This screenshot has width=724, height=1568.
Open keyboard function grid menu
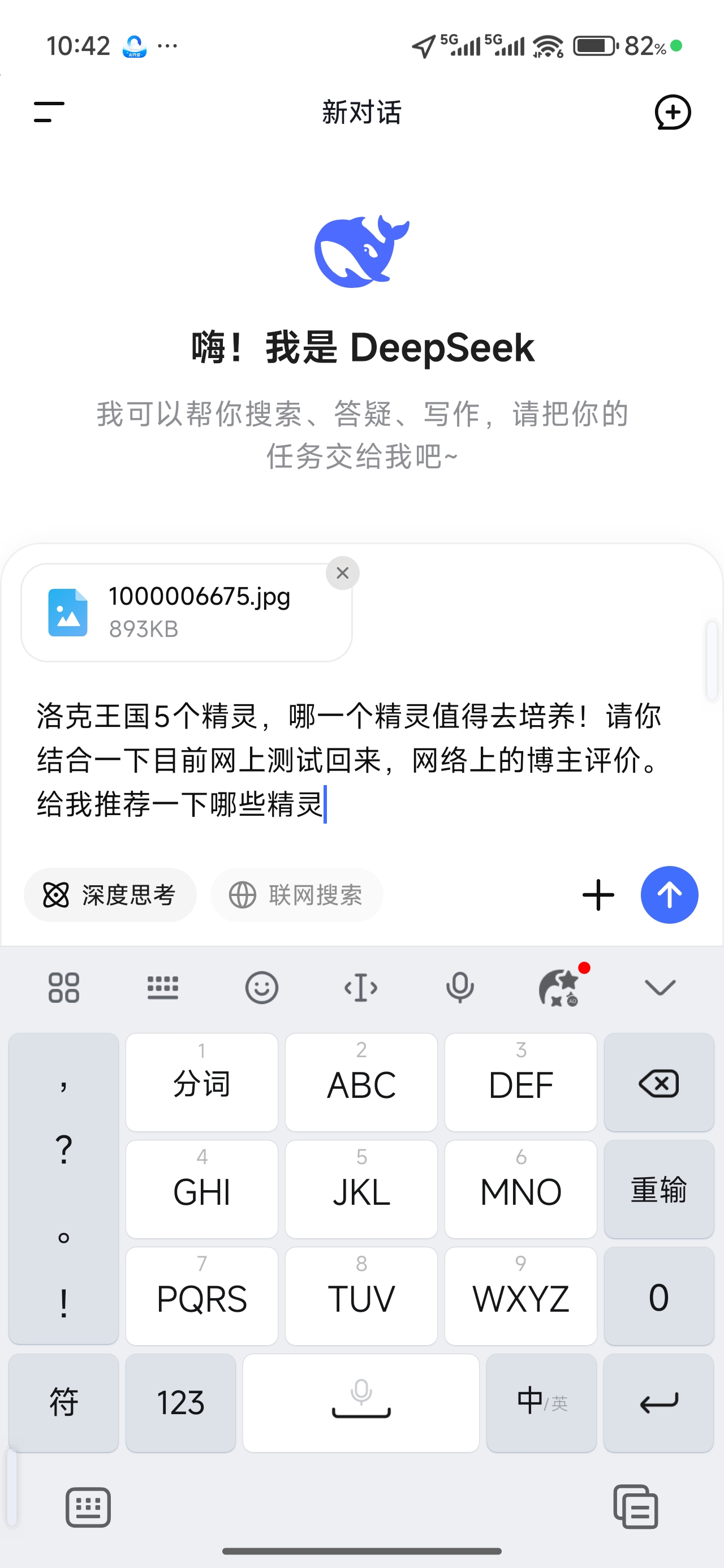click(64, 987)
